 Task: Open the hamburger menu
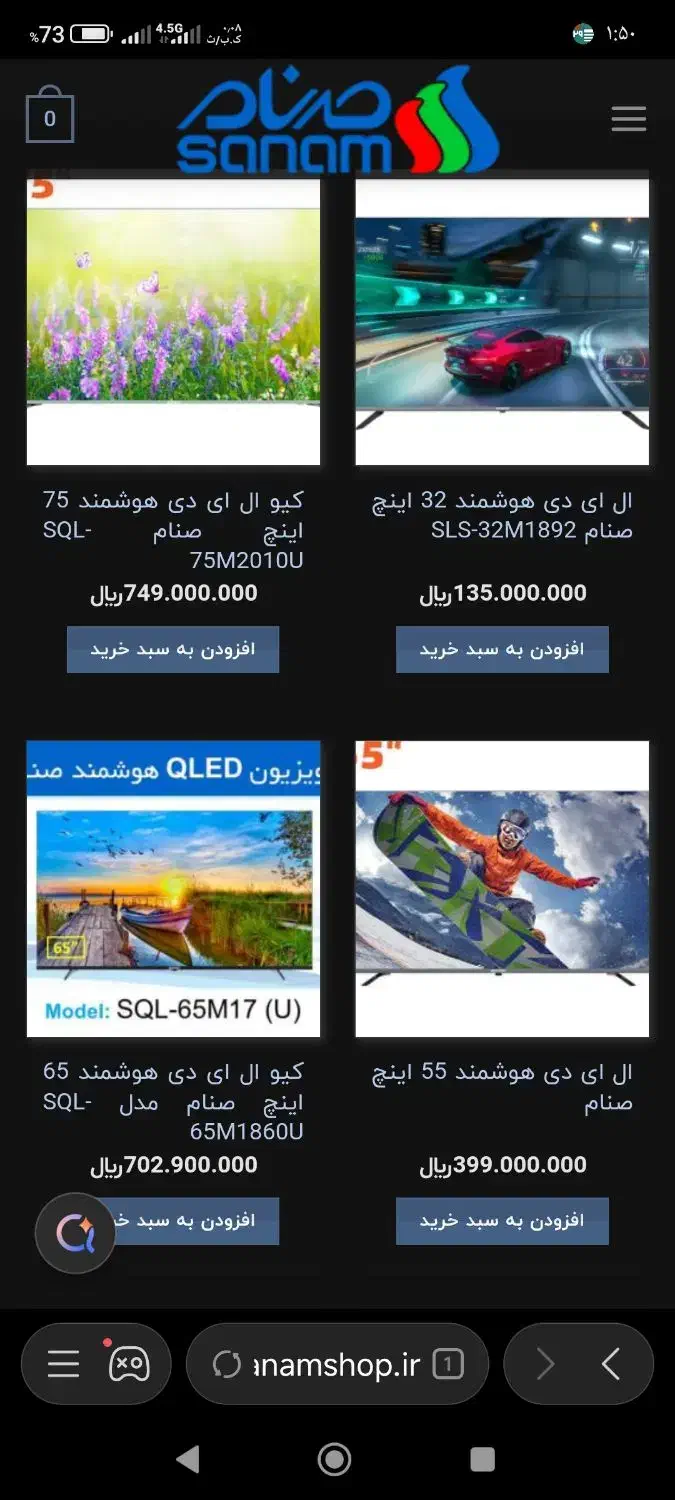(x=628, y=120)
